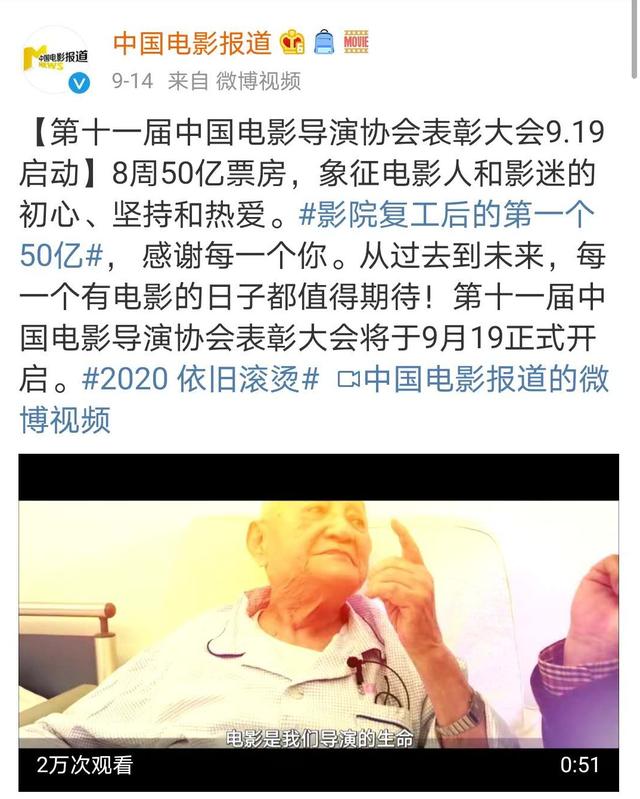Open 中国电影报道 profile avatar
This screenshot has height=799, width=640.
coord(57,60)
